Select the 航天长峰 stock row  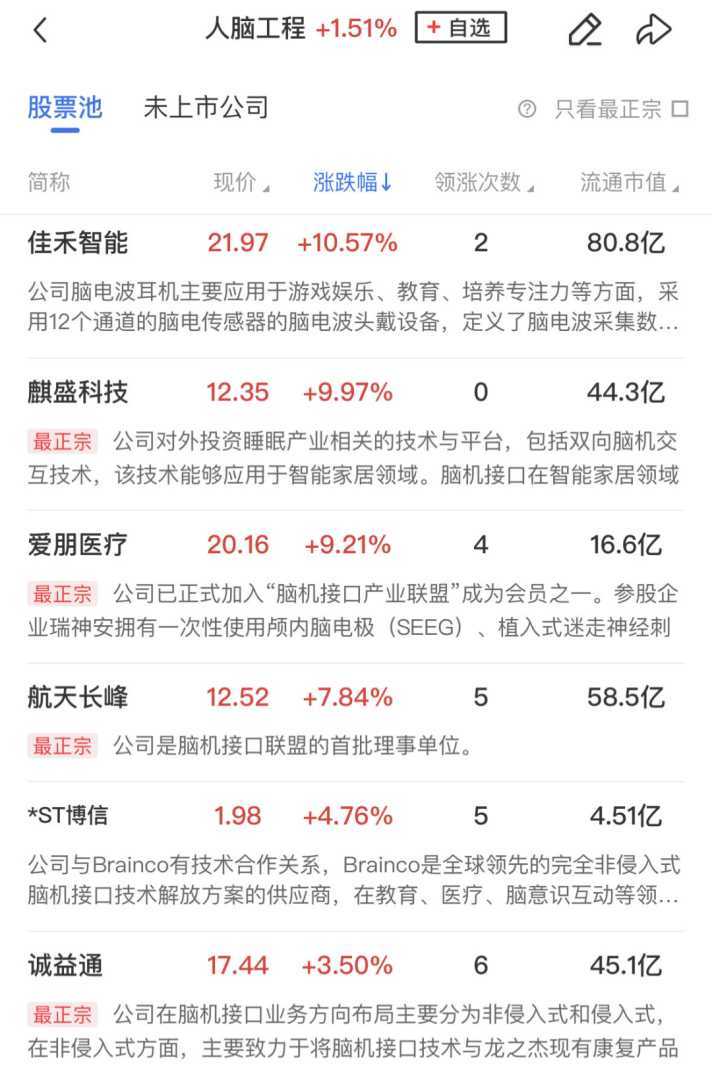pos(78,696)
